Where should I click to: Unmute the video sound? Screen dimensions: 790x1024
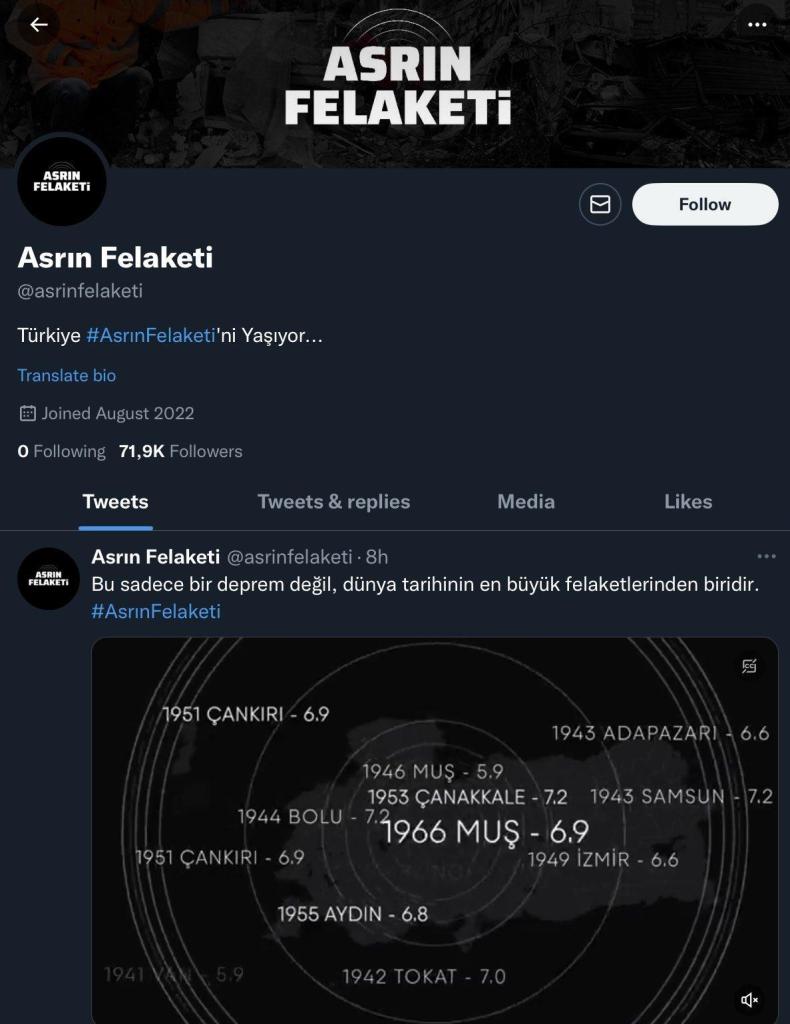tap(749, 999)
